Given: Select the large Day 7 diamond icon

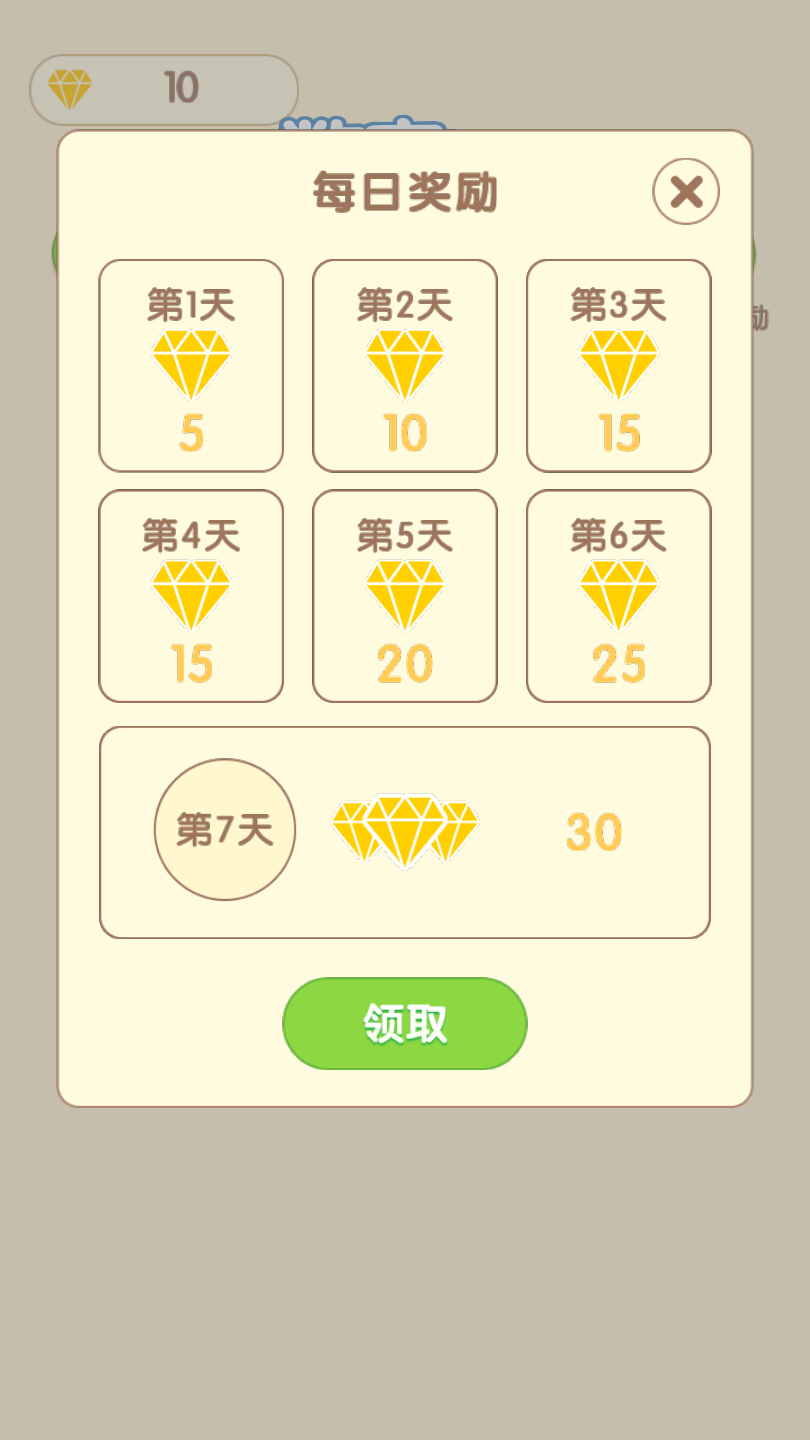Looking at the screenshot, I should click(405, 828).
